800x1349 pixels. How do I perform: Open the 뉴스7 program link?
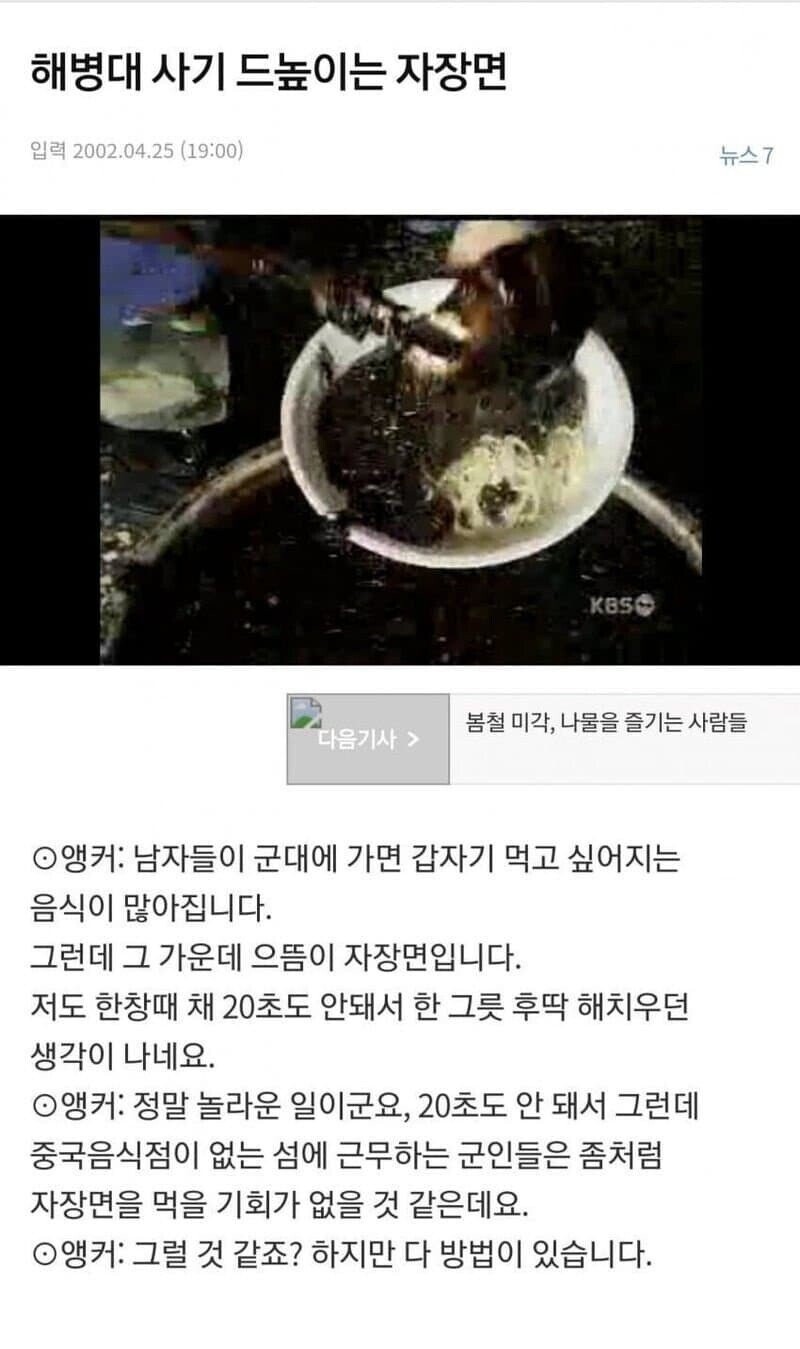746,155
